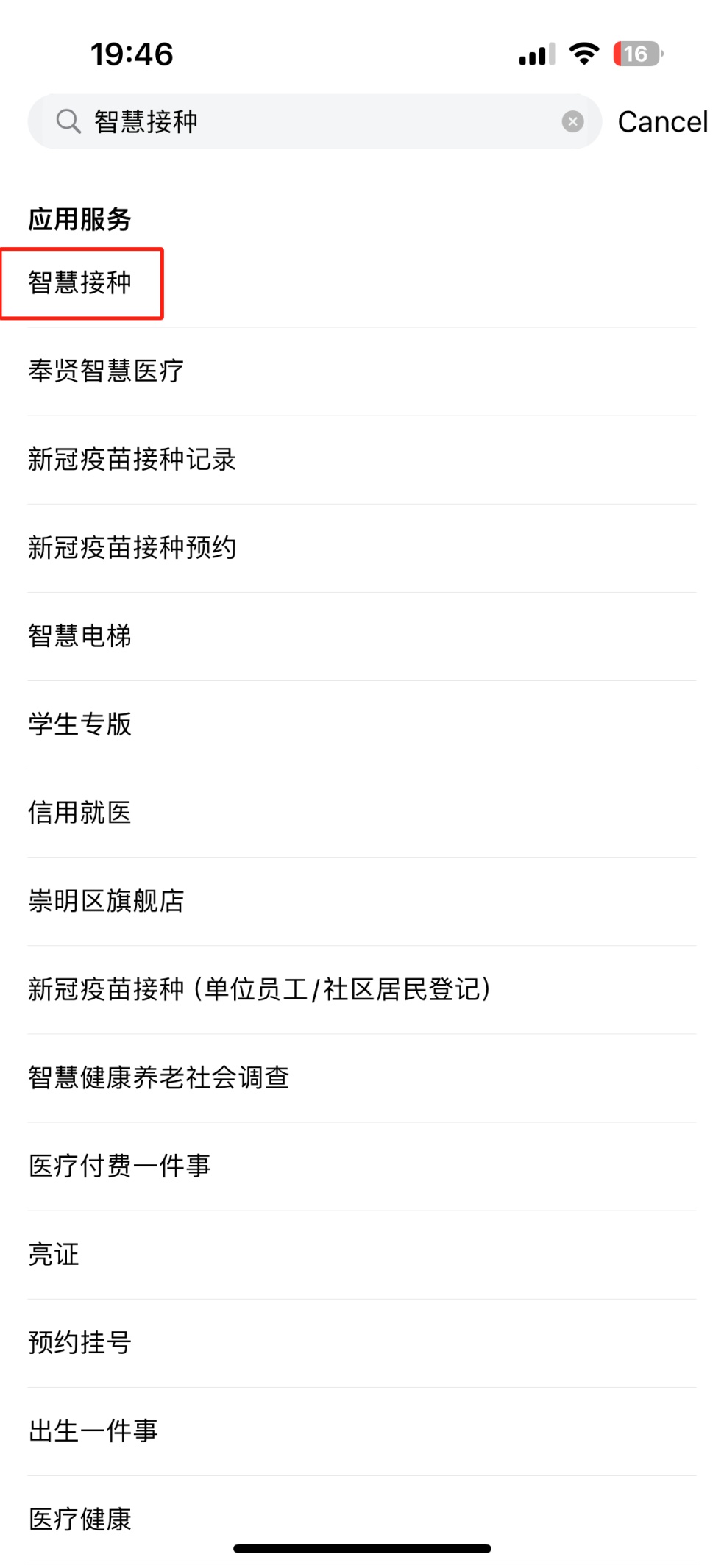The height and width of the screenshot is (1568, 724).
Task: Open 预约挂号
Action: tap(362, 1342)
